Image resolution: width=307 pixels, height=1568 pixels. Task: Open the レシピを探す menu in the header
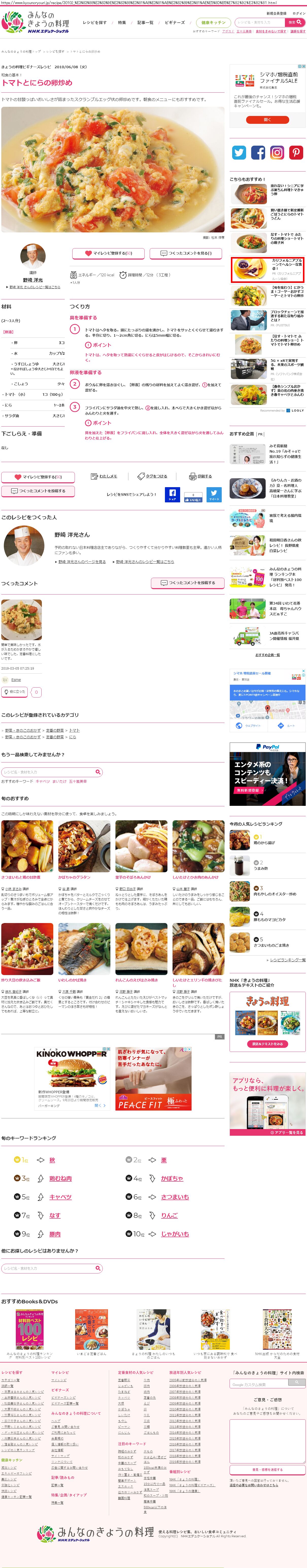click(x=94, y=23)
